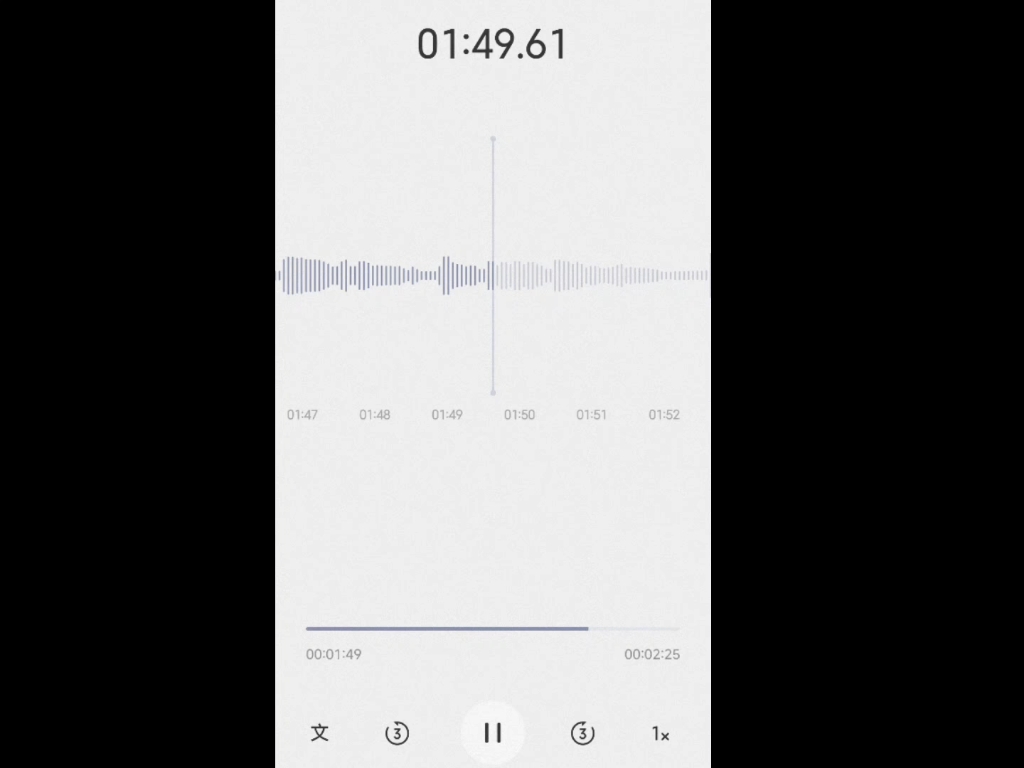
Task: Change the 1x playback speed
Action: point(660,734)
